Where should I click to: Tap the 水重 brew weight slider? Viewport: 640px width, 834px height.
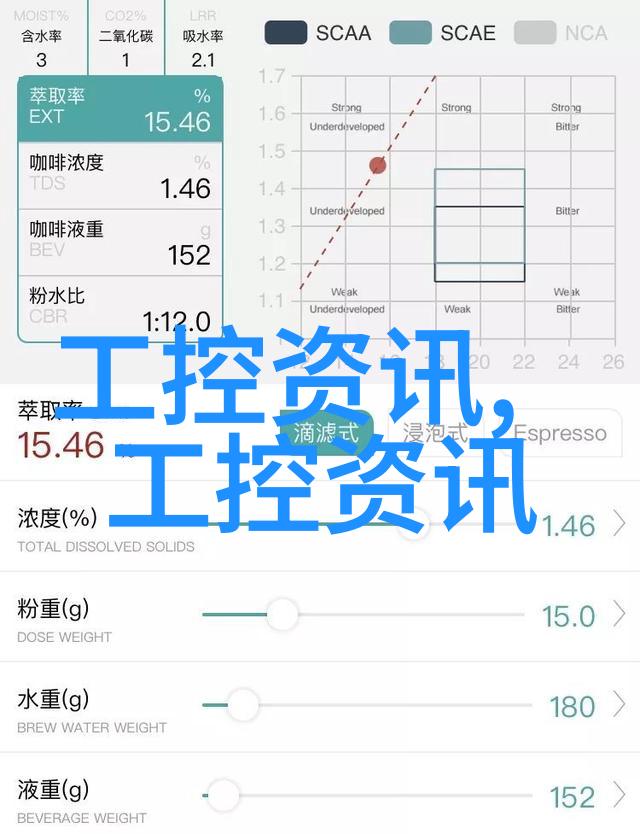(x=242, y=706)
